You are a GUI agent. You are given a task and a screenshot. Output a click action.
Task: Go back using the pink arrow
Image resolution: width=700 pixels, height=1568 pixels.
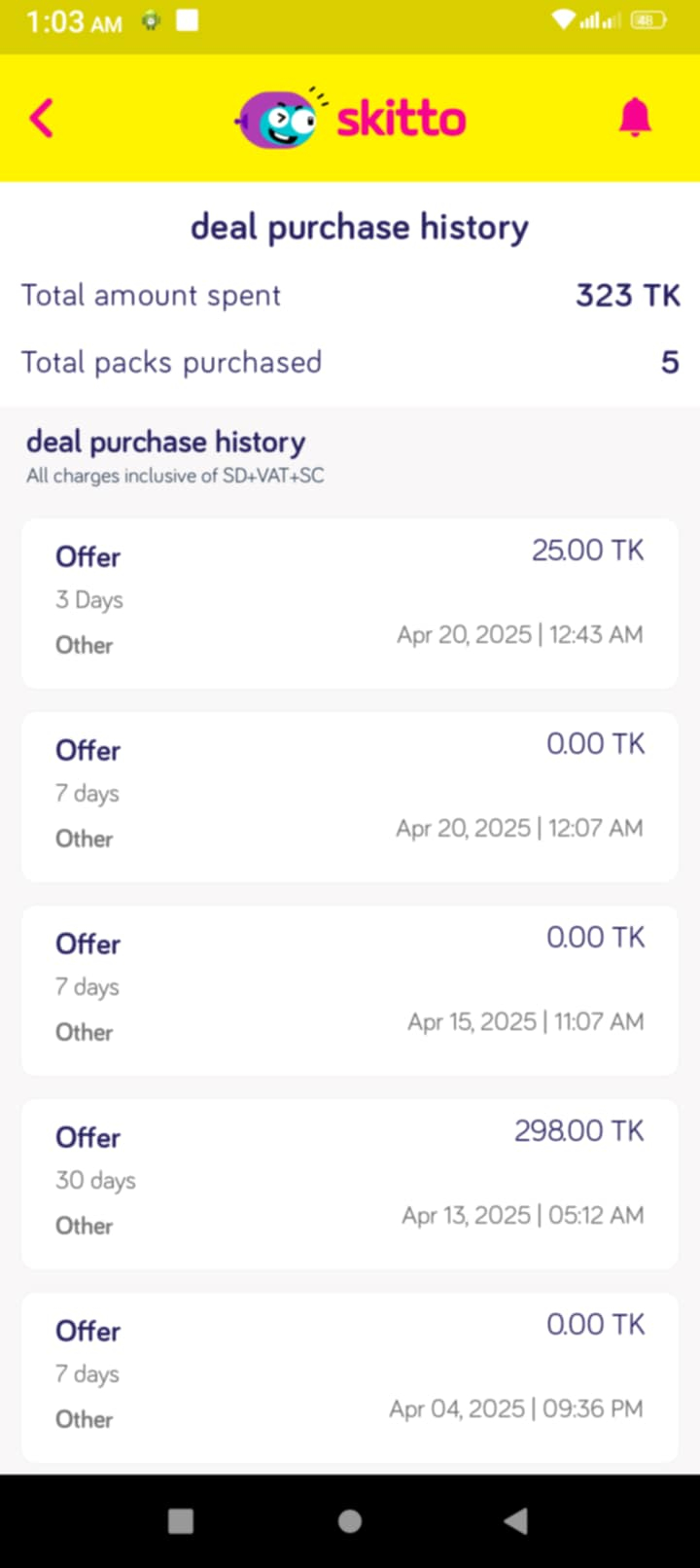42,119
